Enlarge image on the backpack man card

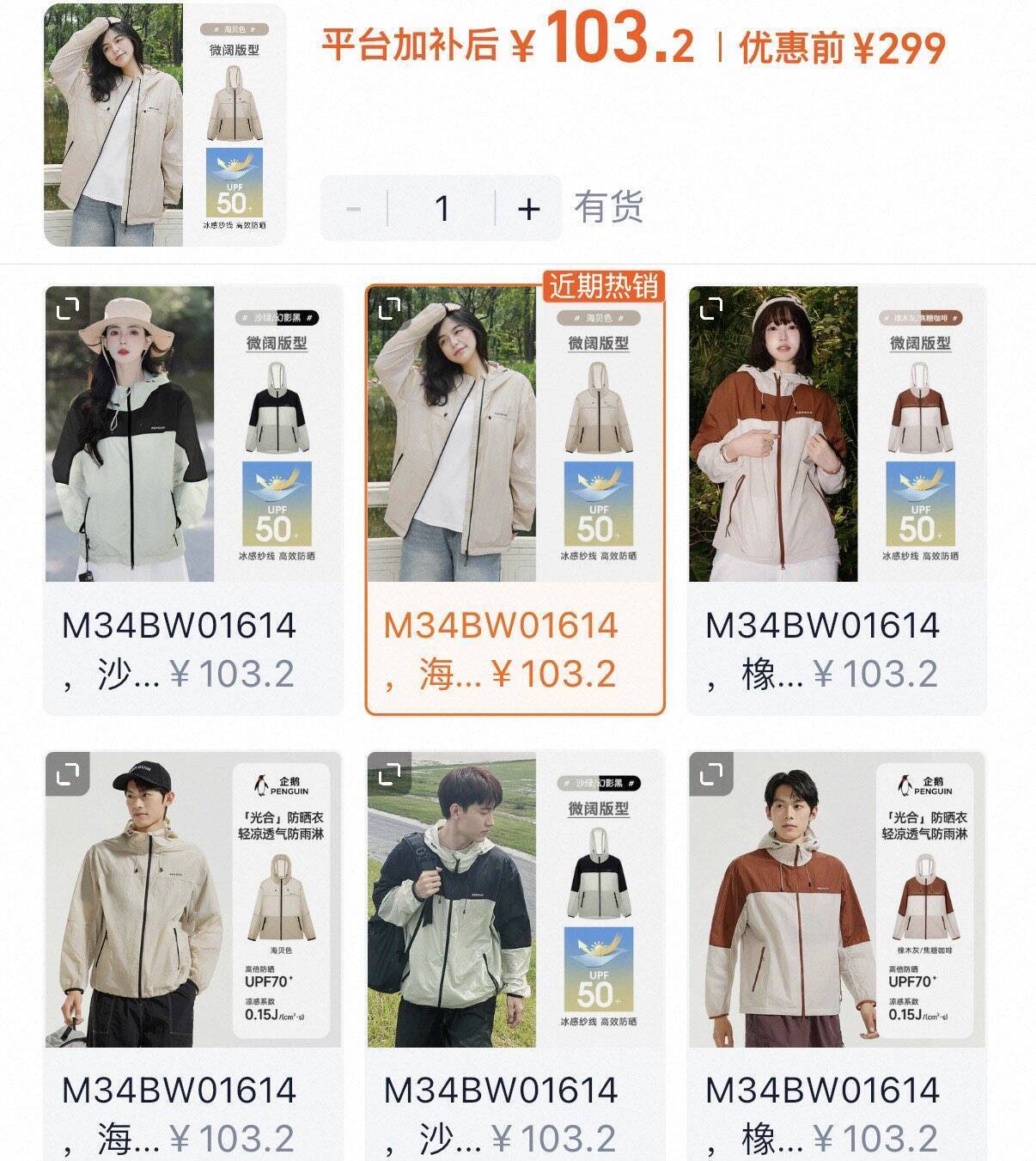pyautogui.click(x=390, y=774)
